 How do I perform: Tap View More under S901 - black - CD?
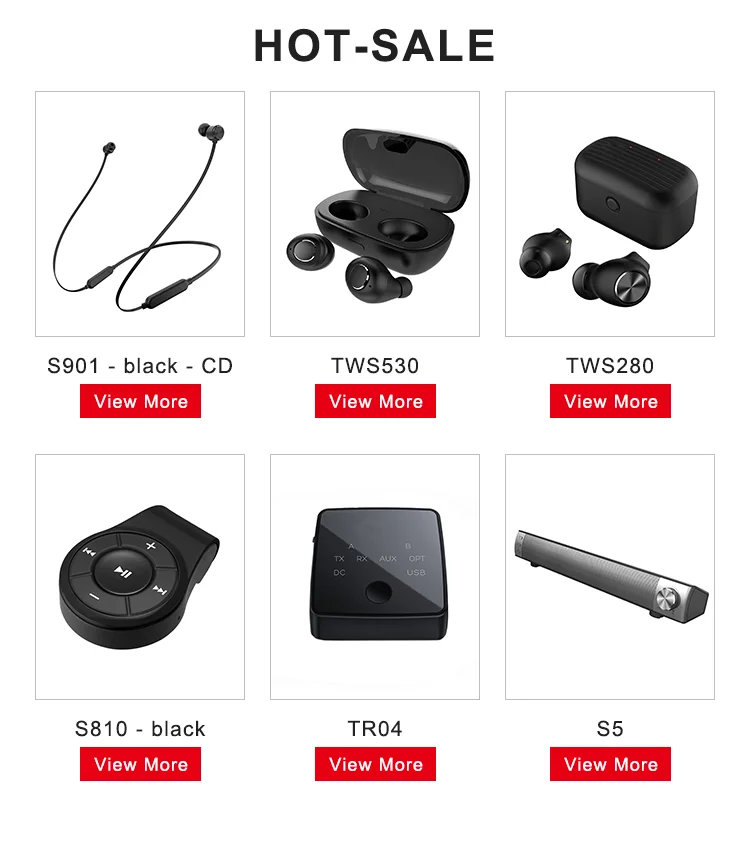tap(140, 401)
